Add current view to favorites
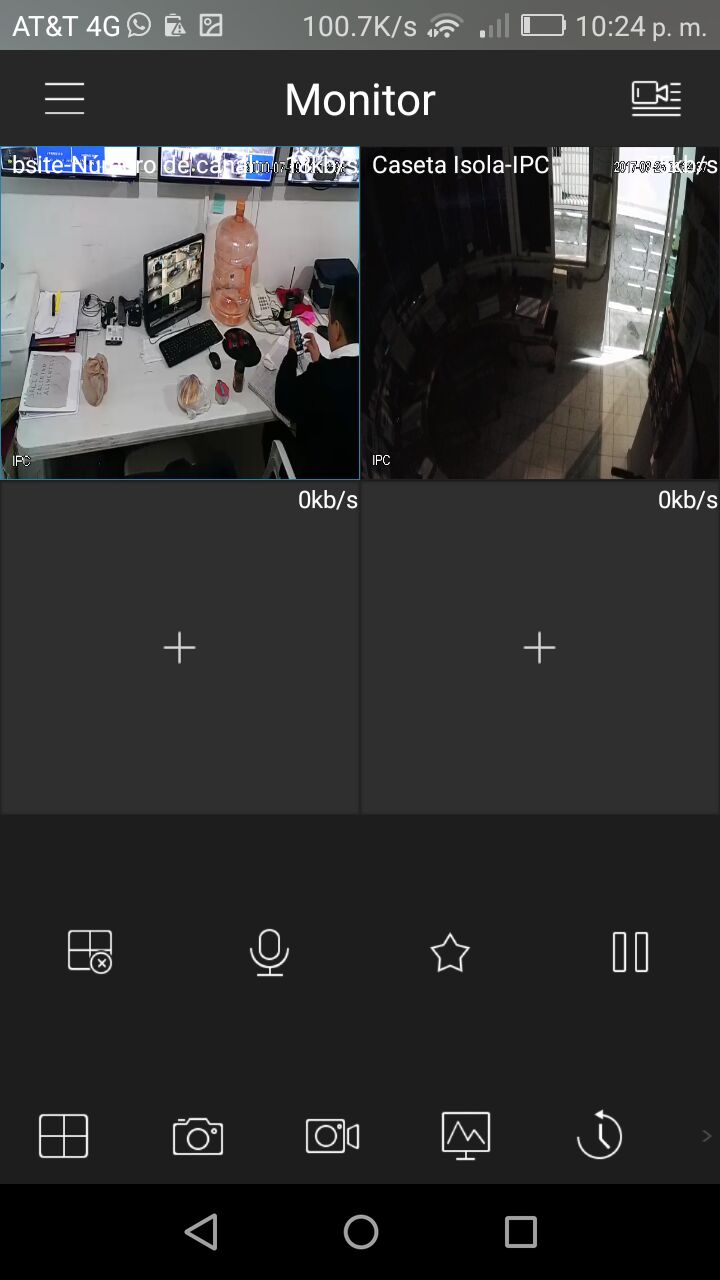The width and height of the screenshot is (720, 1280). (450, 952)
